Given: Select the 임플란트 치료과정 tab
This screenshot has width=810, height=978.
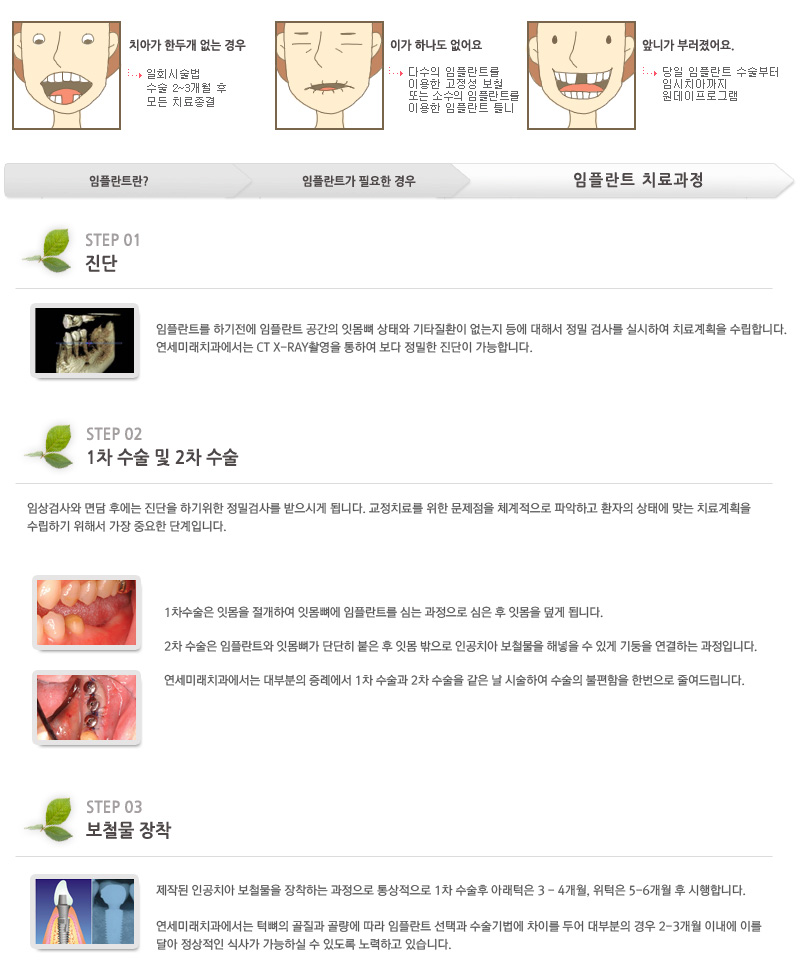Looking at the screenshot, I should click(638, 180).
